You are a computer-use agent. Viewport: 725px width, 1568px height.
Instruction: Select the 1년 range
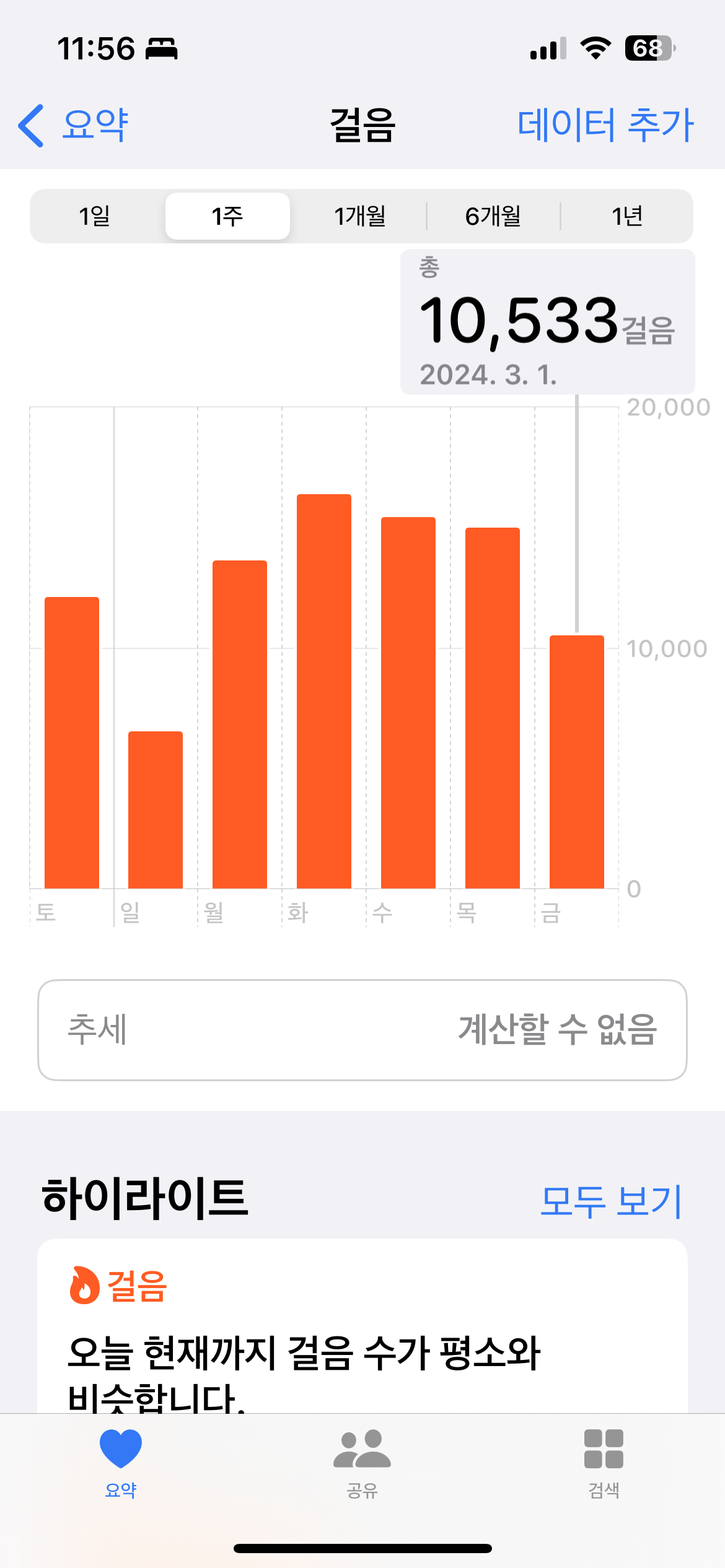(x=626, y=216)
